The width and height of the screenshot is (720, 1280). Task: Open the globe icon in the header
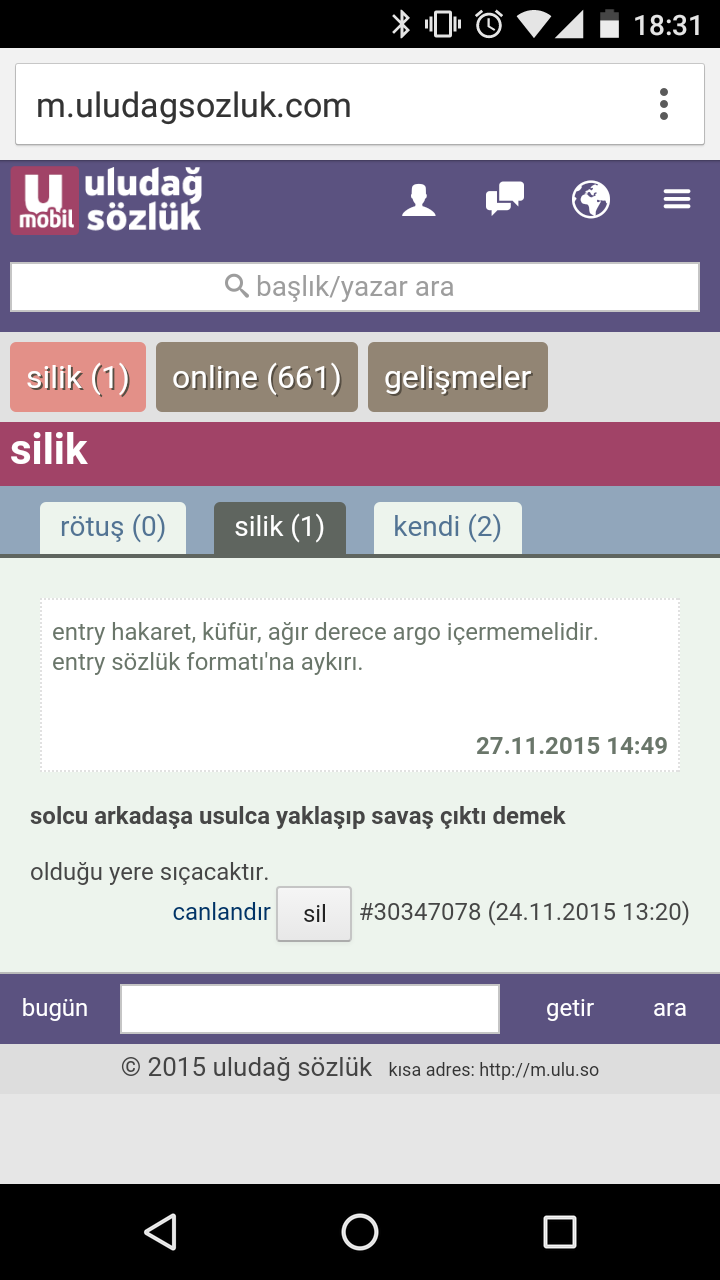click(591, 200)
